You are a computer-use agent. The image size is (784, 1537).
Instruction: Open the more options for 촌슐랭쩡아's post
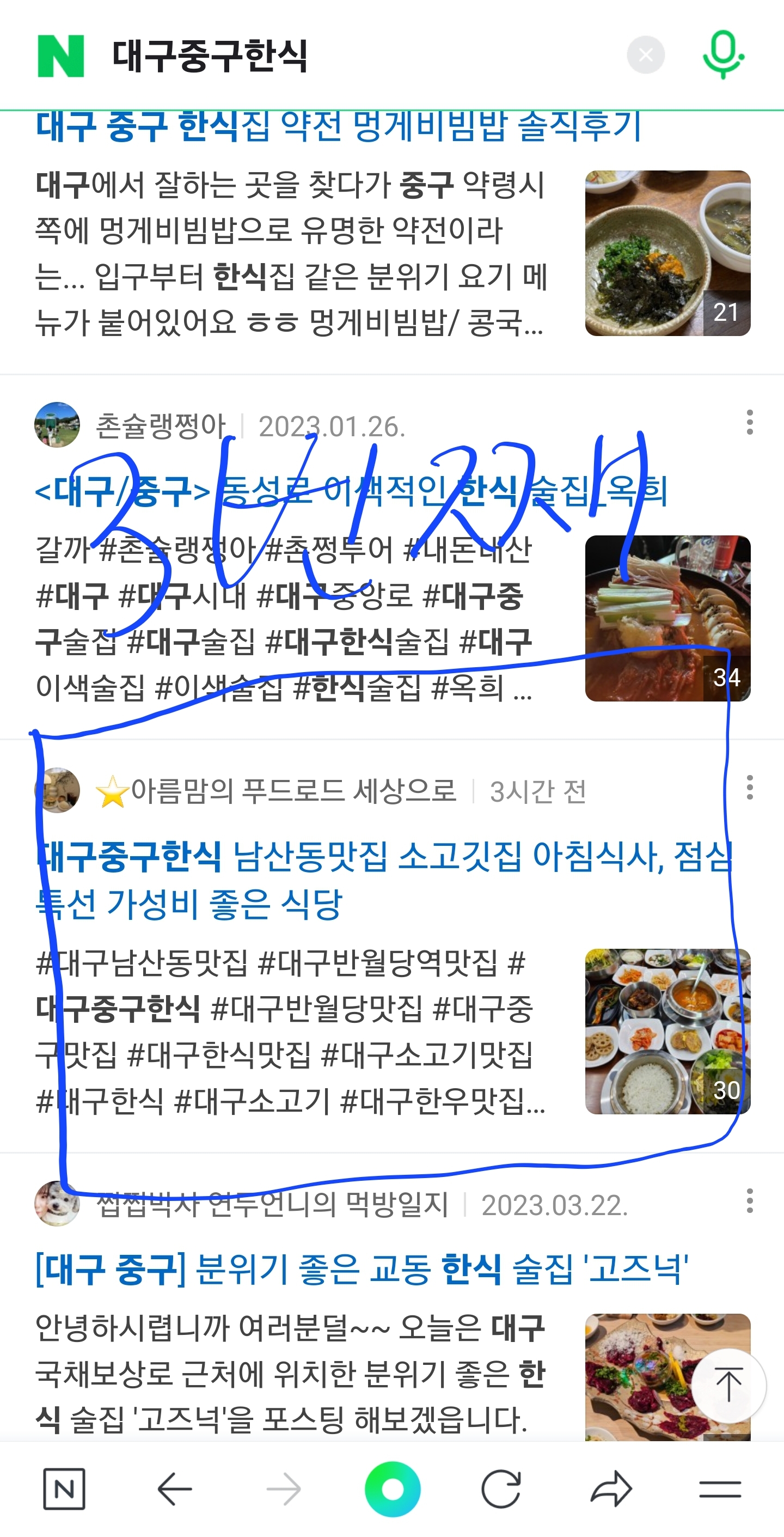point(749,423)
